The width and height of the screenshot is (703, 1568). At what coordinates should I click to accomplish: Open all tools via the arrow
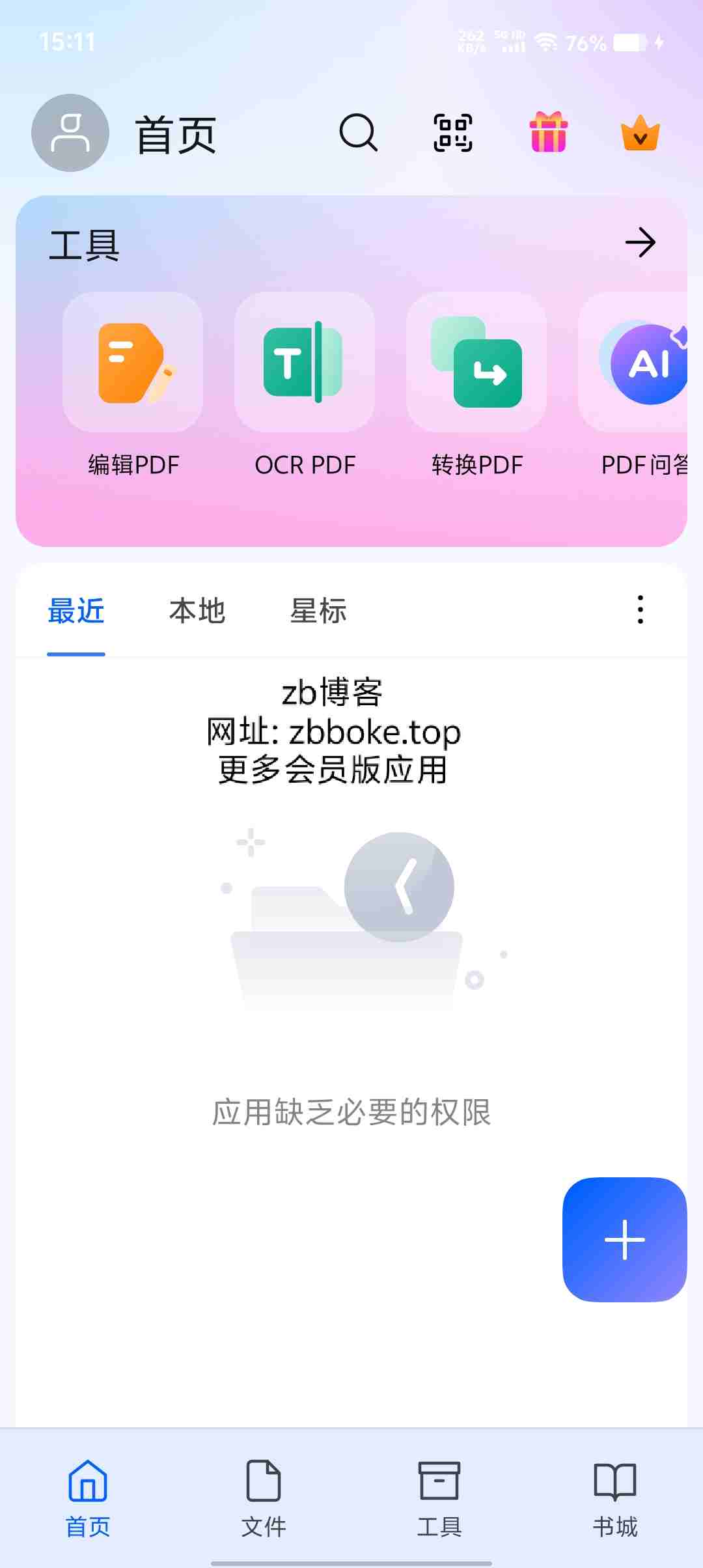pyautogui.click(x=641, y=243)
